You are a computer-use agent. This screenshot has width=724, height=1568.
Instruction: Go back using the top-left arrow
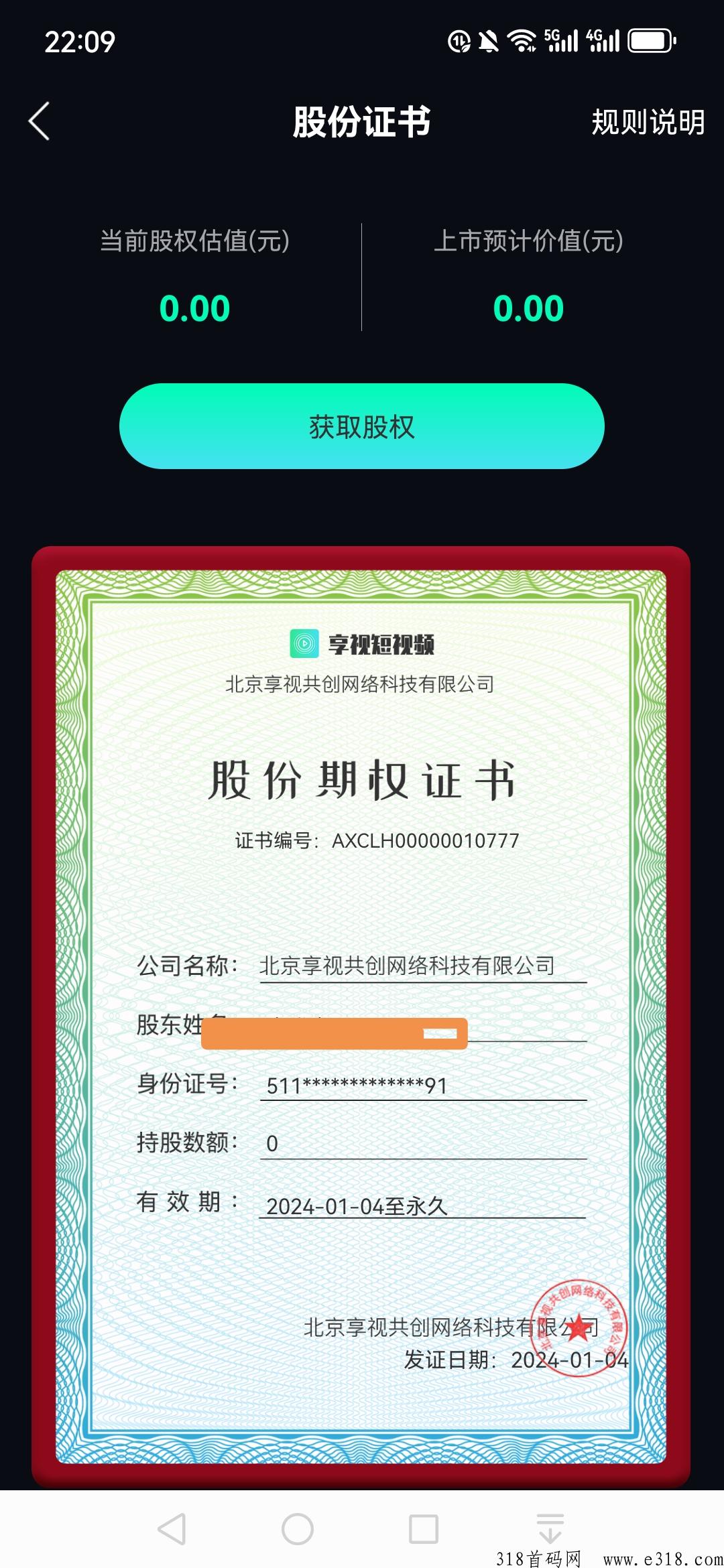coord(40,121)
